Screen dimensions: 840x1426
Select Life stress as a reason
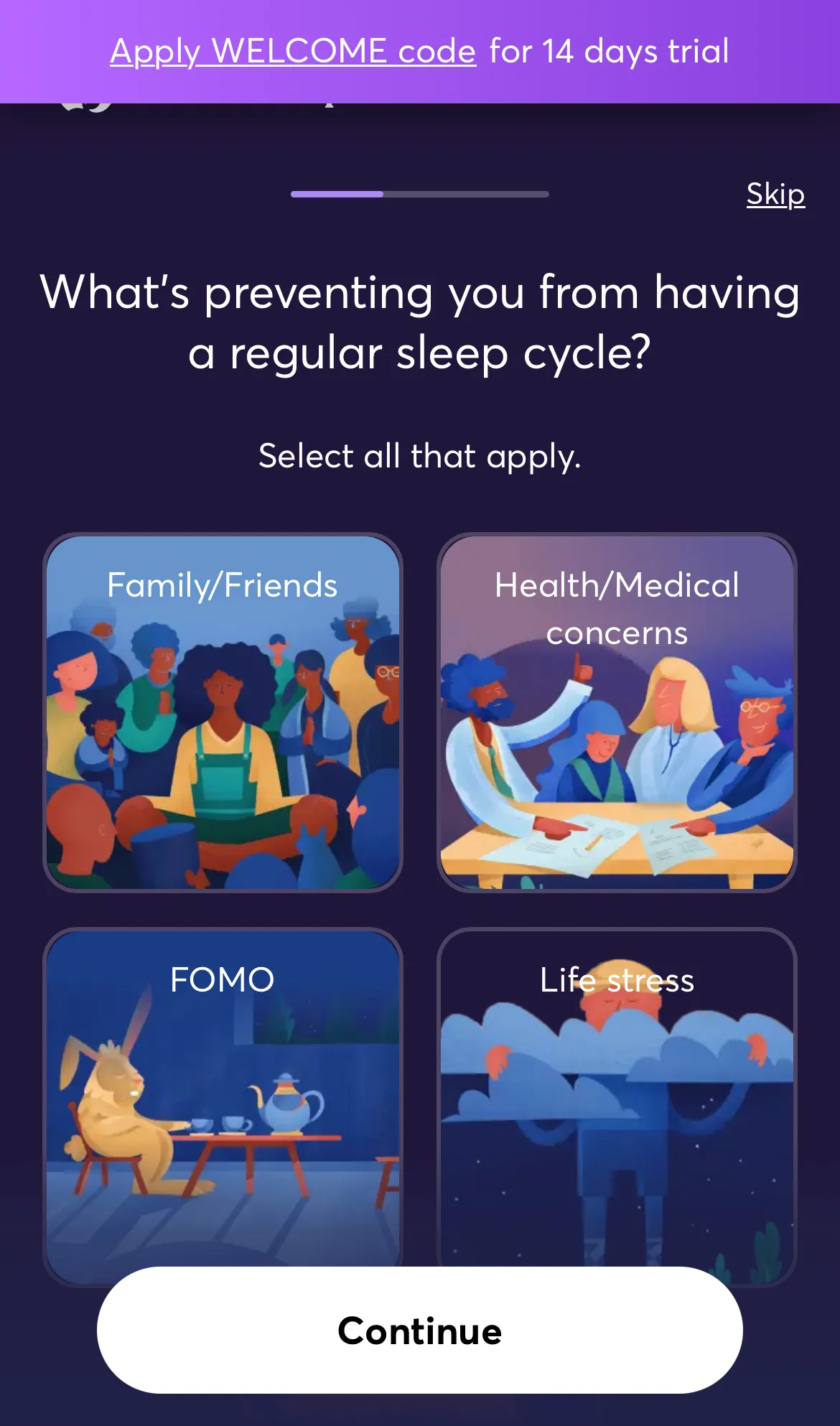point(617,1097)
